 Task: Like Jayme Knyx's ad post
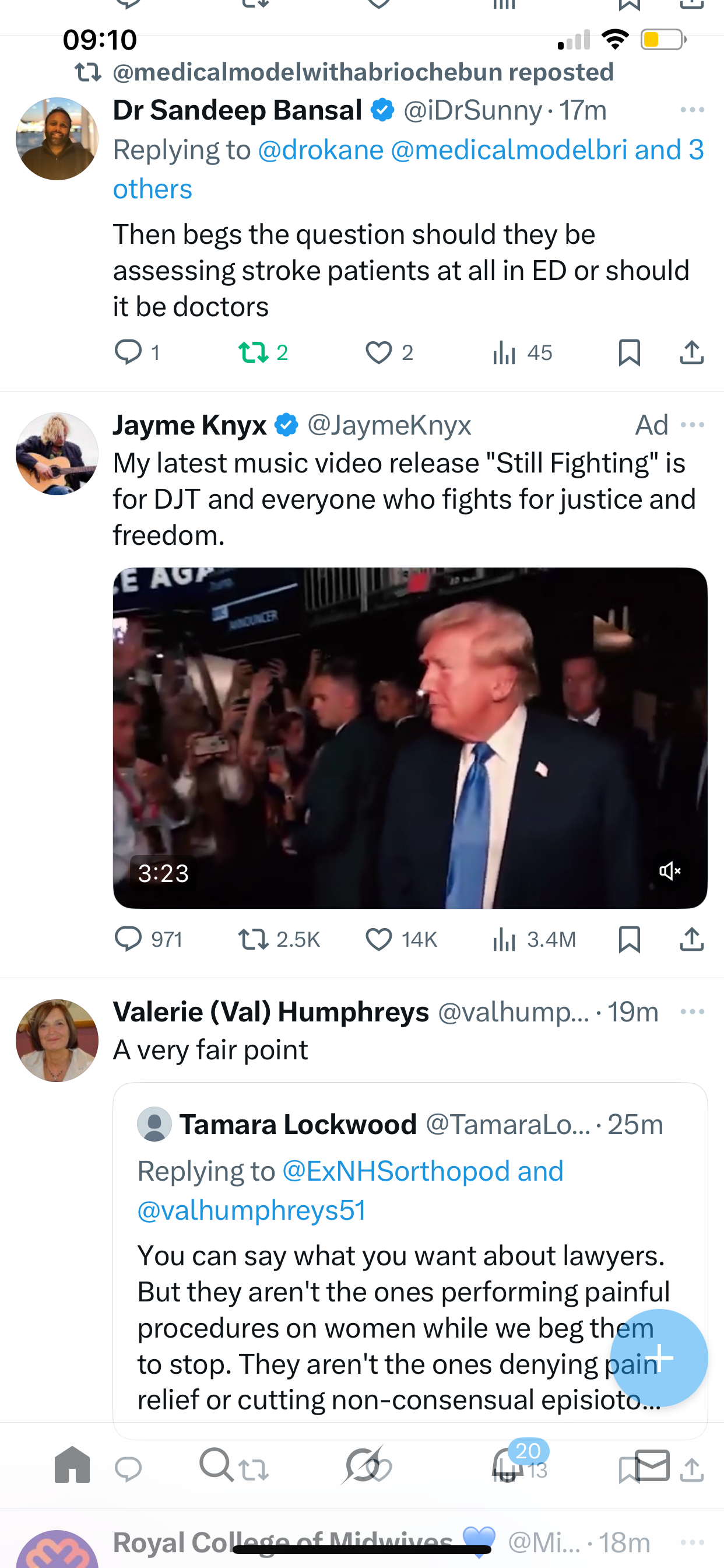coord(379,939)
